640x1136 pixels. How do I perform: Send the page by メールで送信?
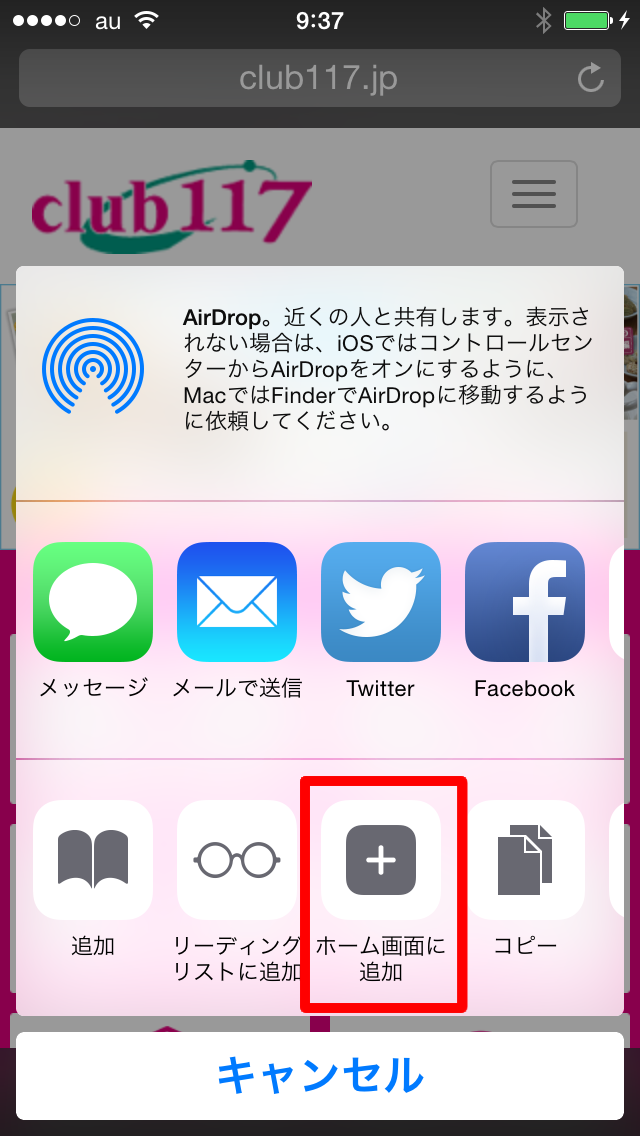(x=237, y=602)
